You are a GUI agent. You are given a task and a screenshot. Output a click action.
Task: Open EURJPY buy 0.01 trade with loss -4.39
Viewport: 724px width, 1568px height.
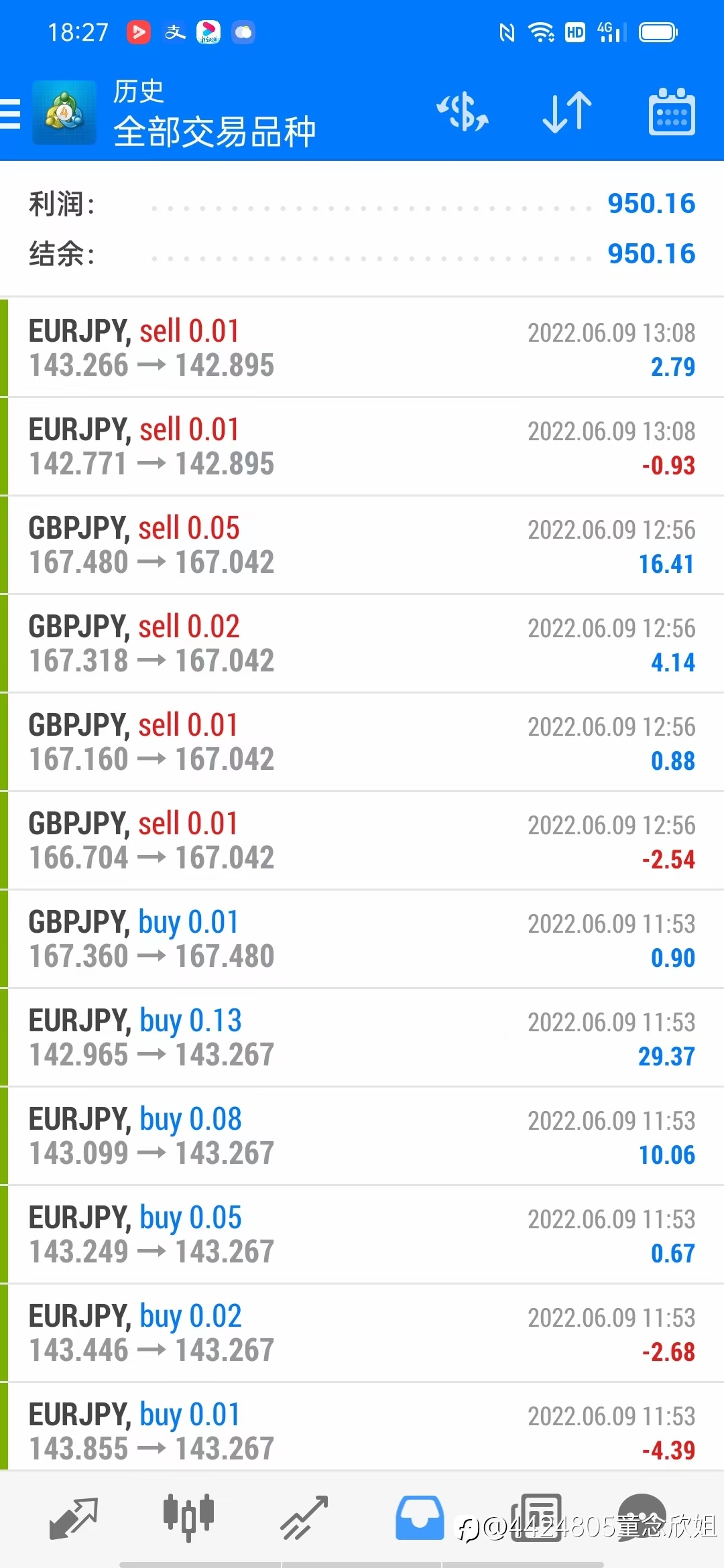coord(362,1427)
